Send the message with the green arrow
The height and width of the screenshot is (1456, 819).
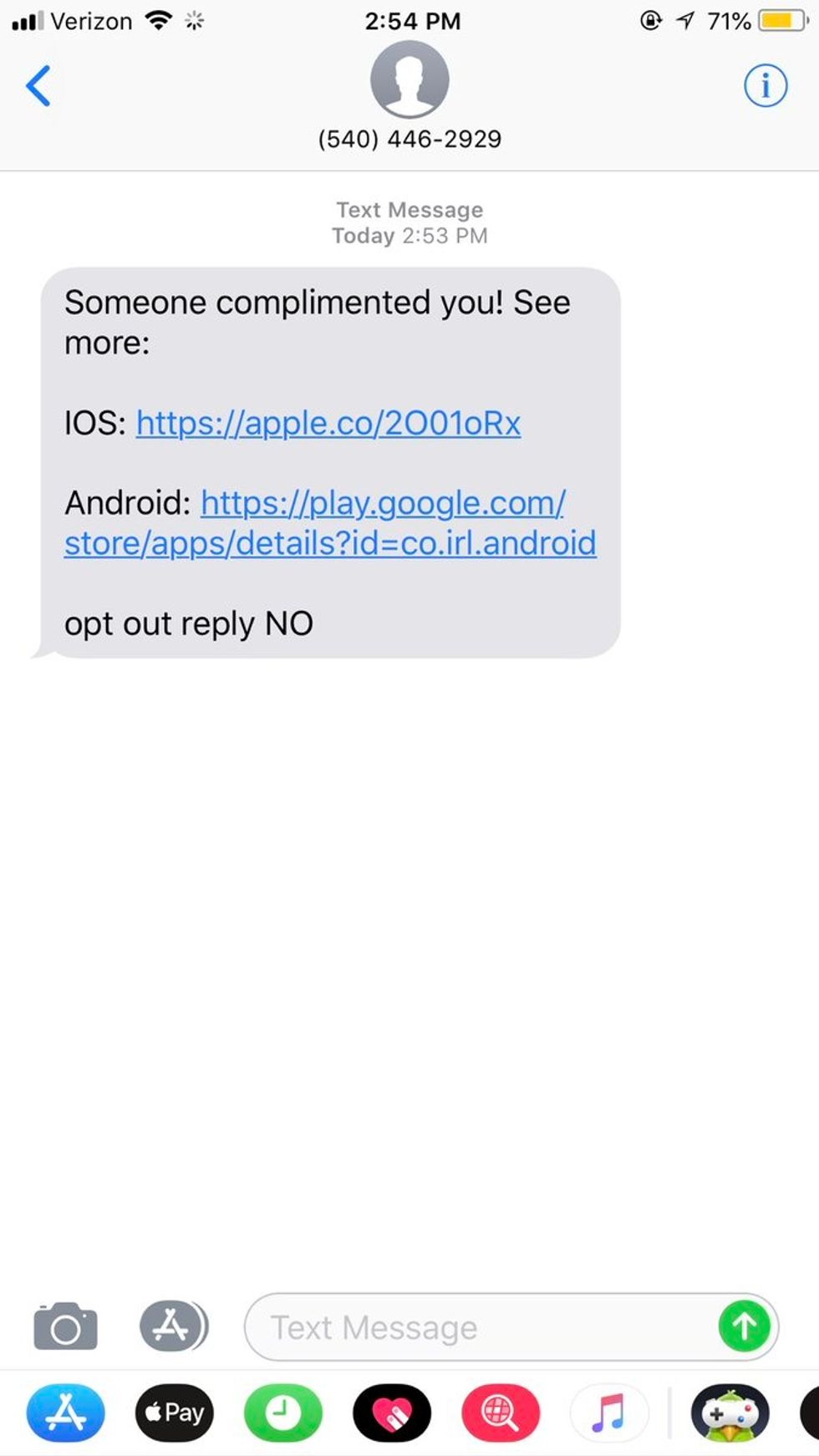(744, 1326)
